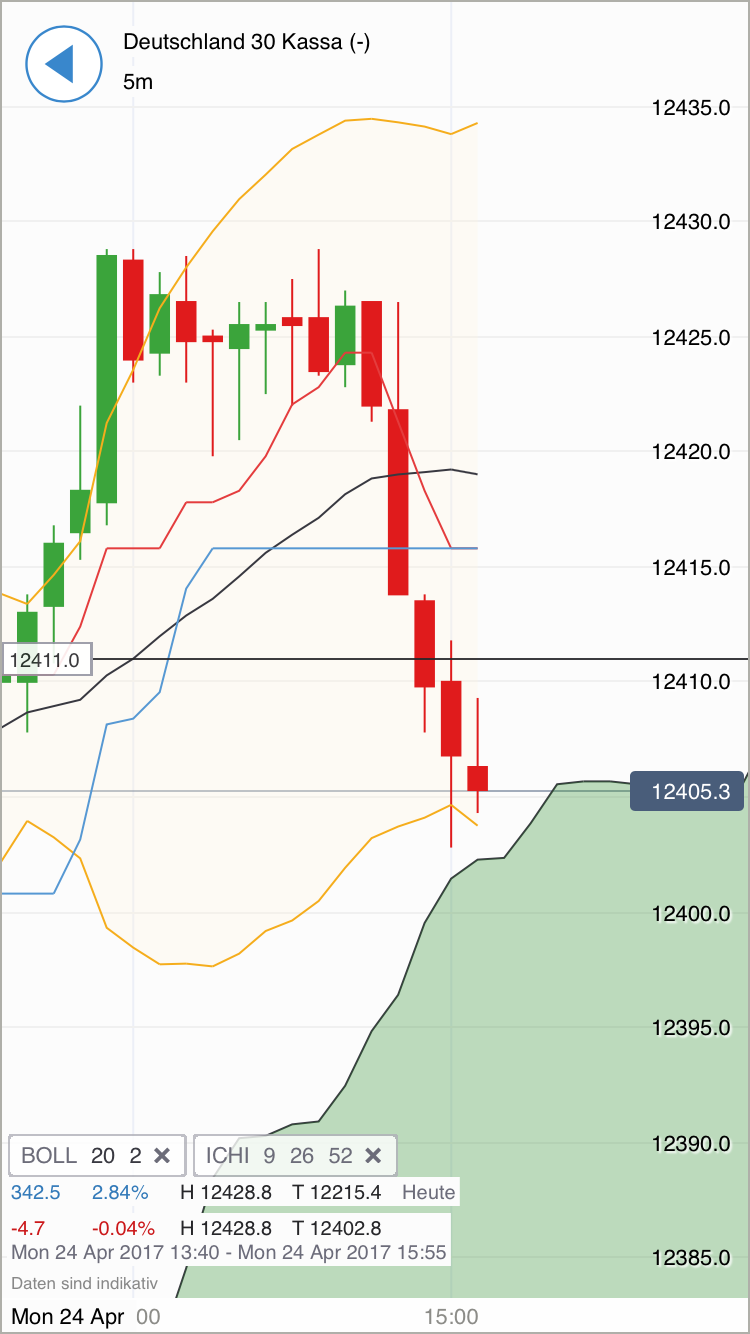
Task: Open the 5m timeframe selector
Action: (138, 83)
